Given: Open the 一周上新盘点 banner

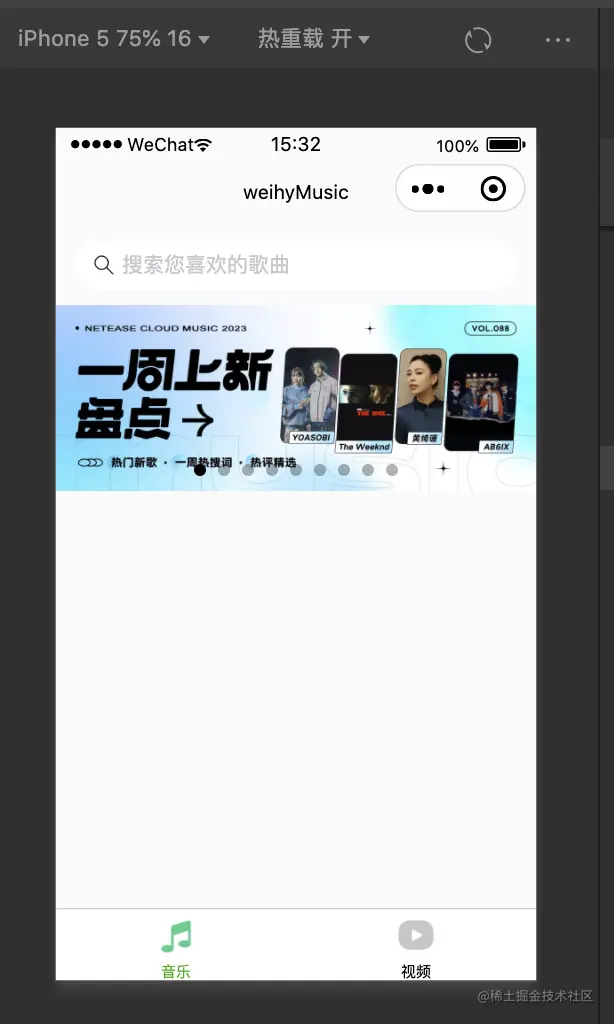Looking at the screenshot, I should click(295, 397).
